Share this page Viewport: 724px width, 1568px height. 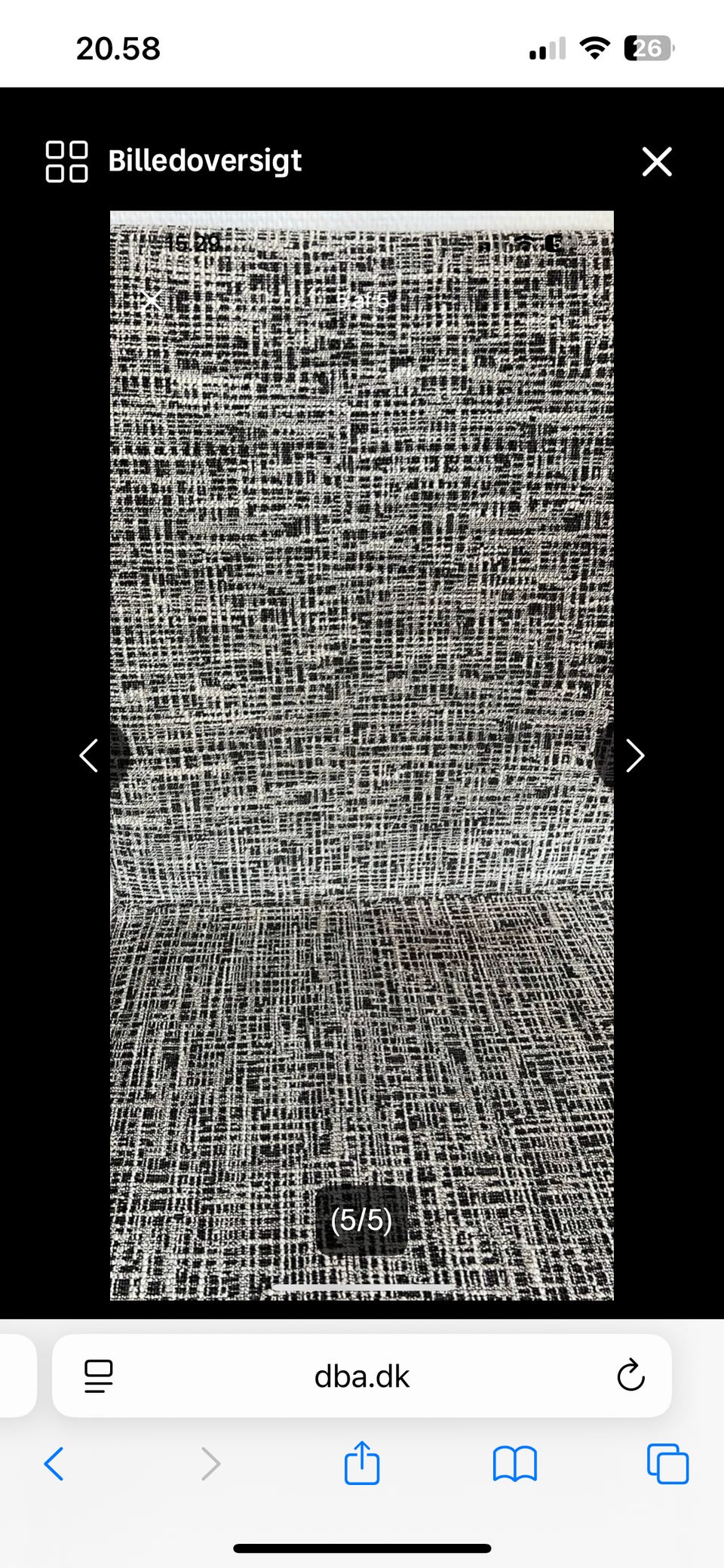[x=362, y=1462]
